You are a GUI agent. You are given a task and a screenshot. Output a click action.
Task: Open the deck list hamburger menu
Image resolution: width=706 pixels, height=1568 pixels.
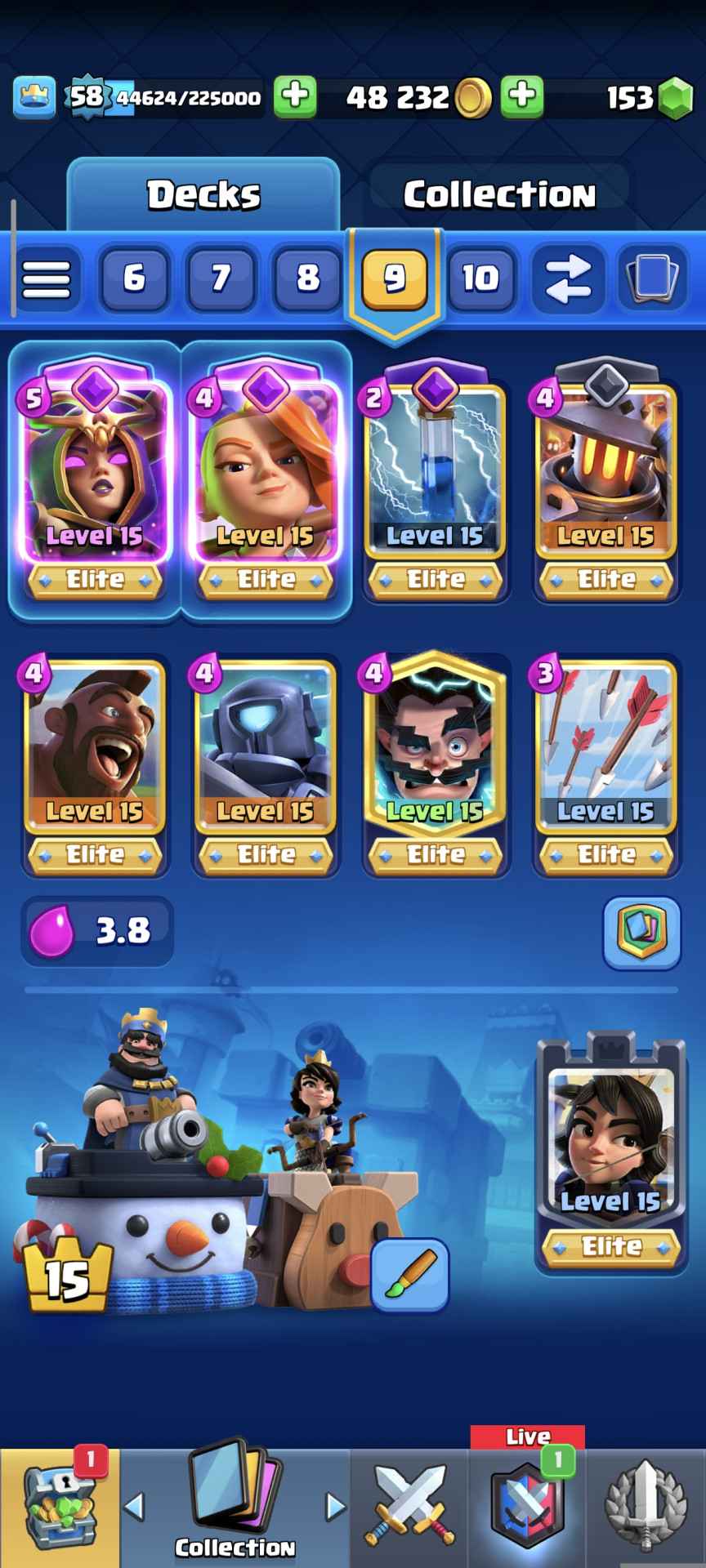click(x=47, y=279)
